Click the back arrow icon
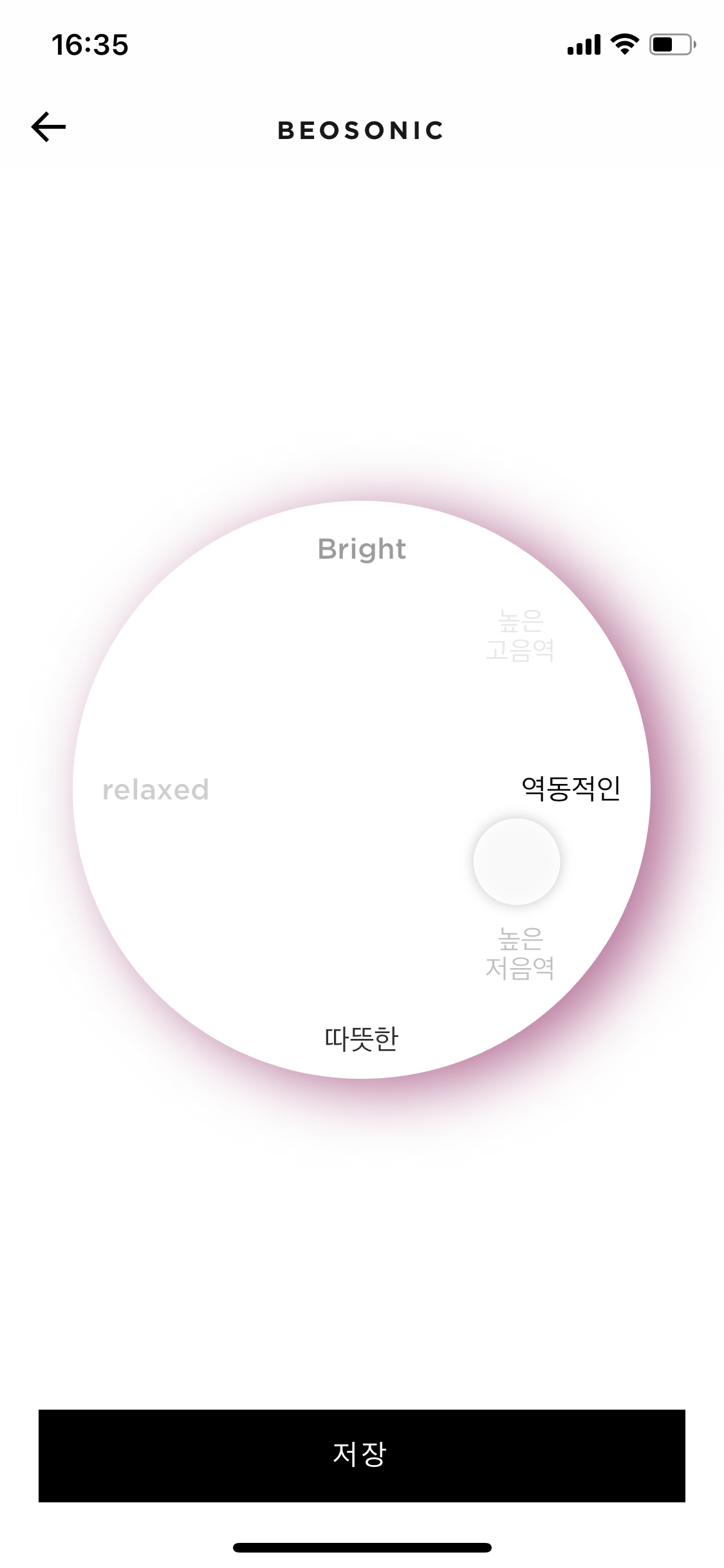The height and width of the screenshot is (1568, 724). point(48,127)
